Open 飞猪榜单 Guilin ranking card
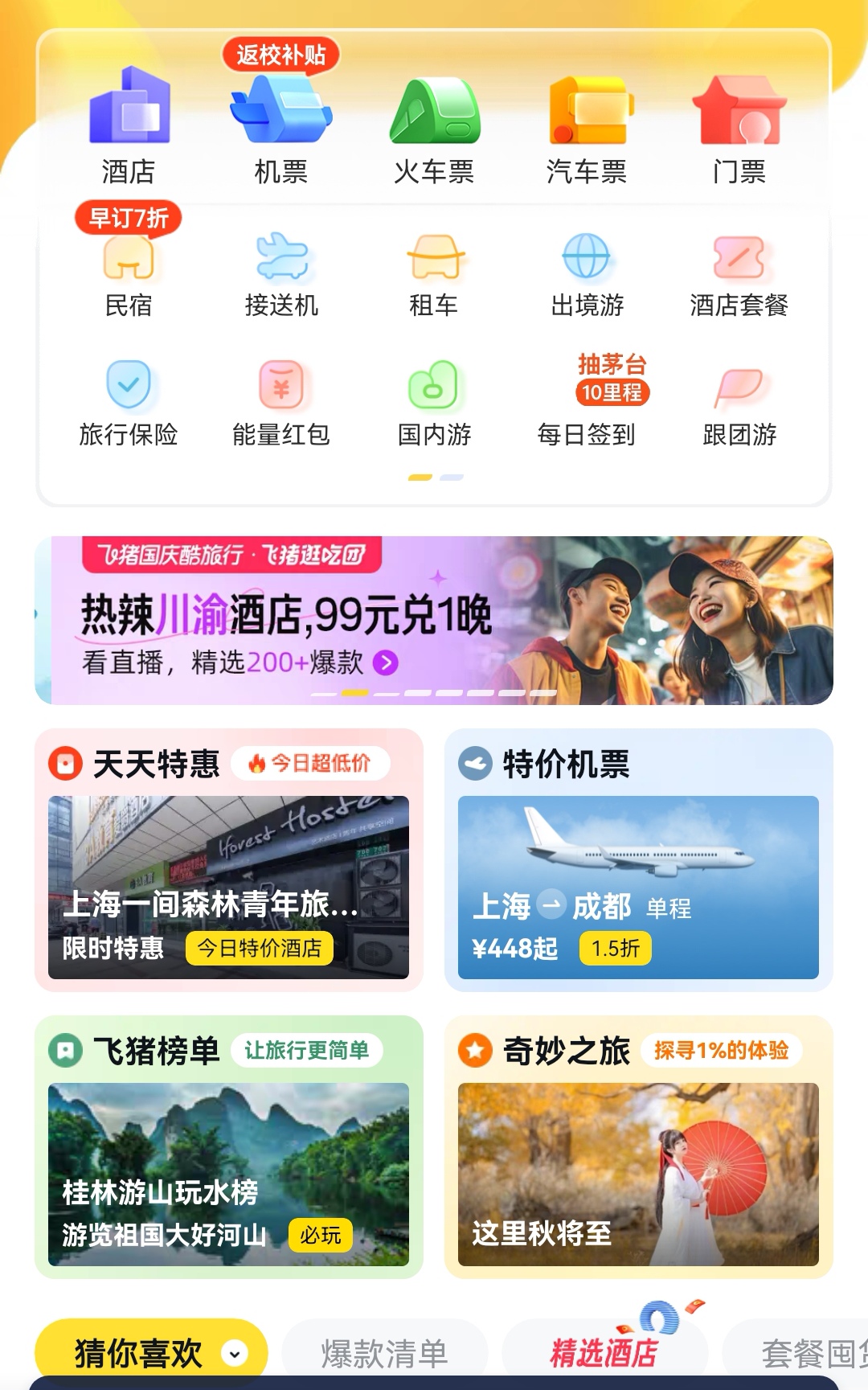Viewport: 868px width, 1390px height. coord(228,1174)
